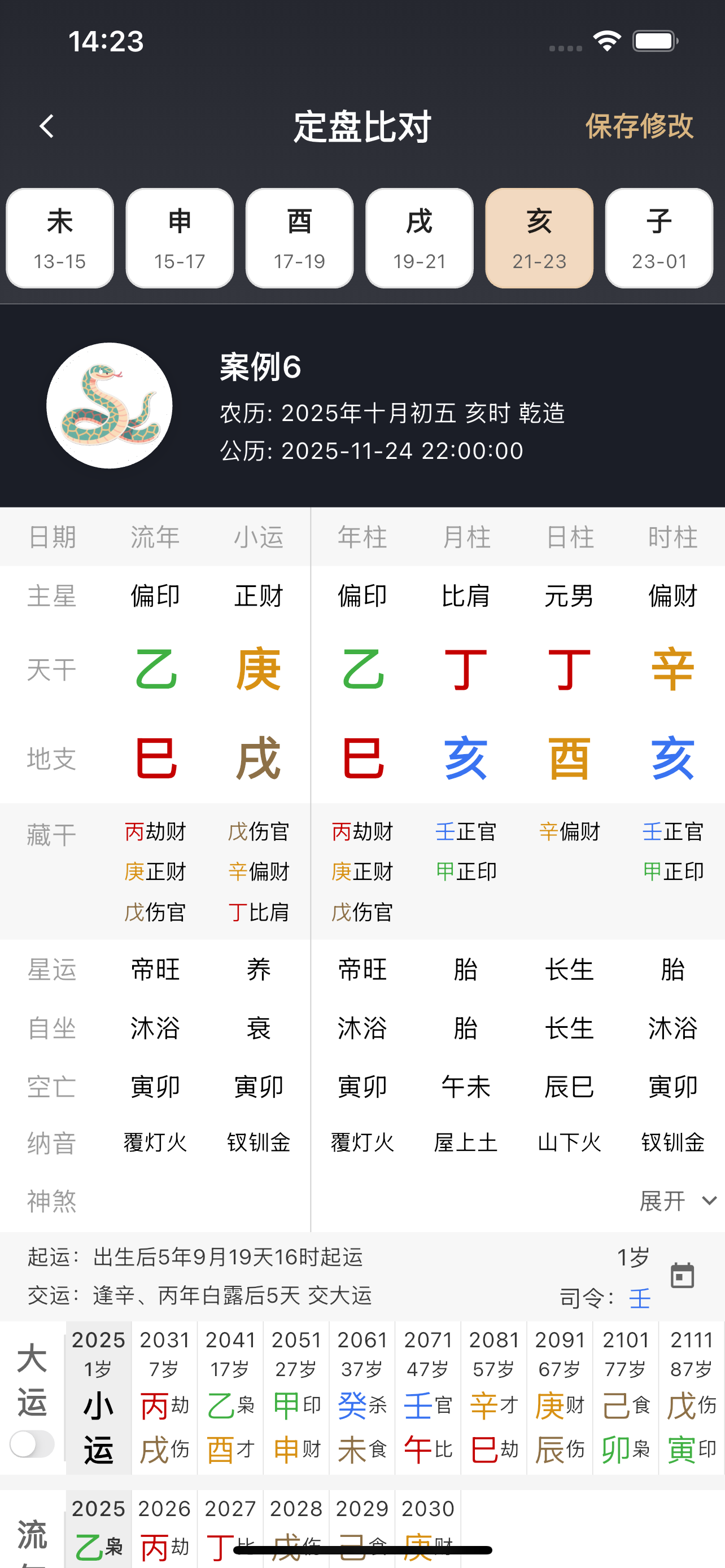Choose the 2051 甲申 大运 column

click(296, 1397)
